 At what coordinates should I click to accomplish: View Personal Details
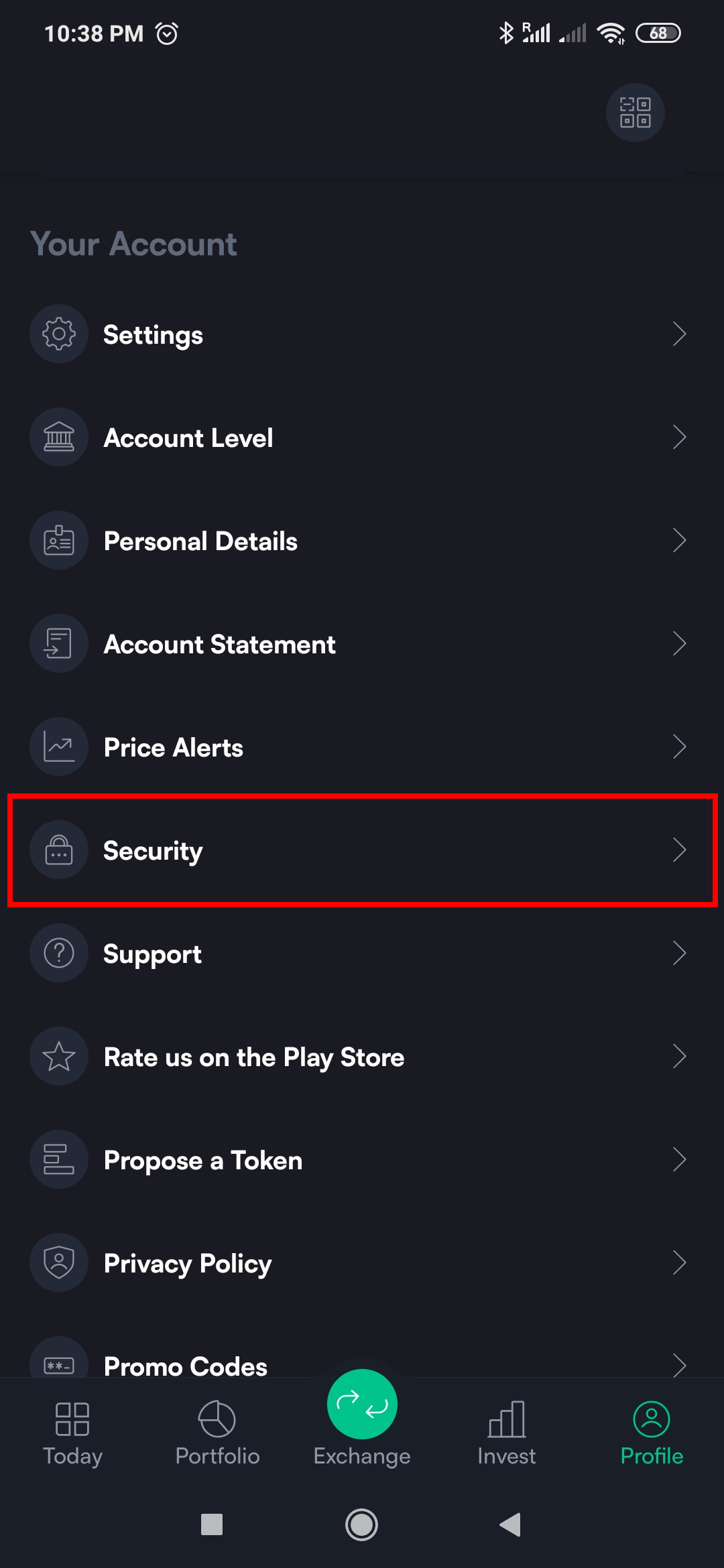[x=362, y=541]
